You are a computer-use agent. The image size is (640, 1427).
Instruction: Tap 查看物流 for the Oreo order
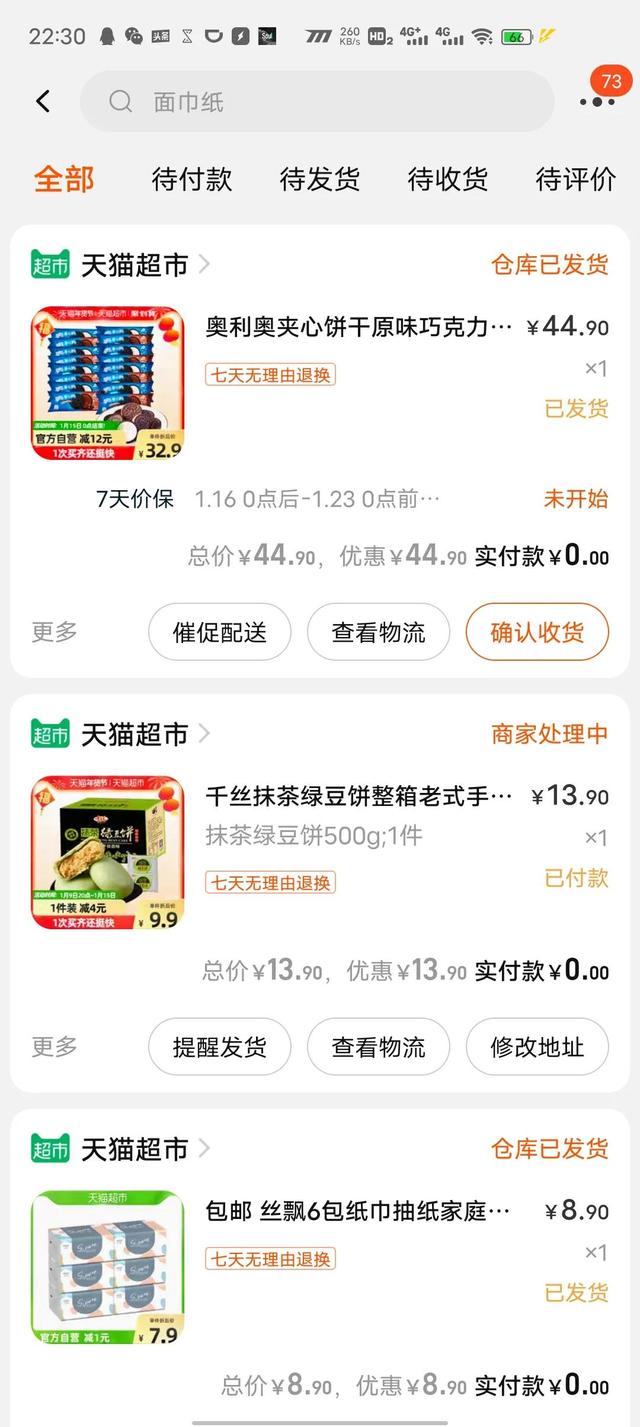[378, 632]
